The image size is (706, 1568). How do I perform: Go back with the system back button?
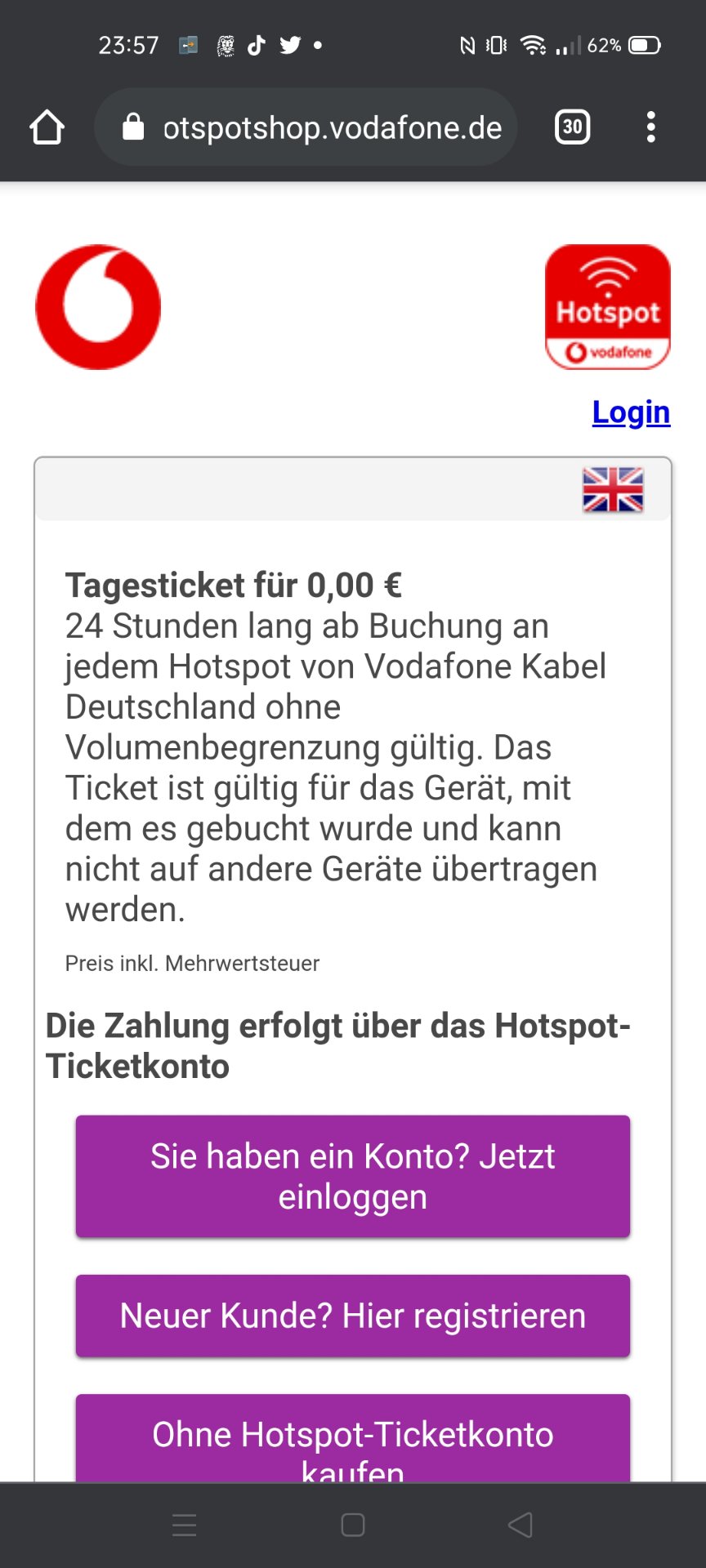click(x=521, y=1525)
